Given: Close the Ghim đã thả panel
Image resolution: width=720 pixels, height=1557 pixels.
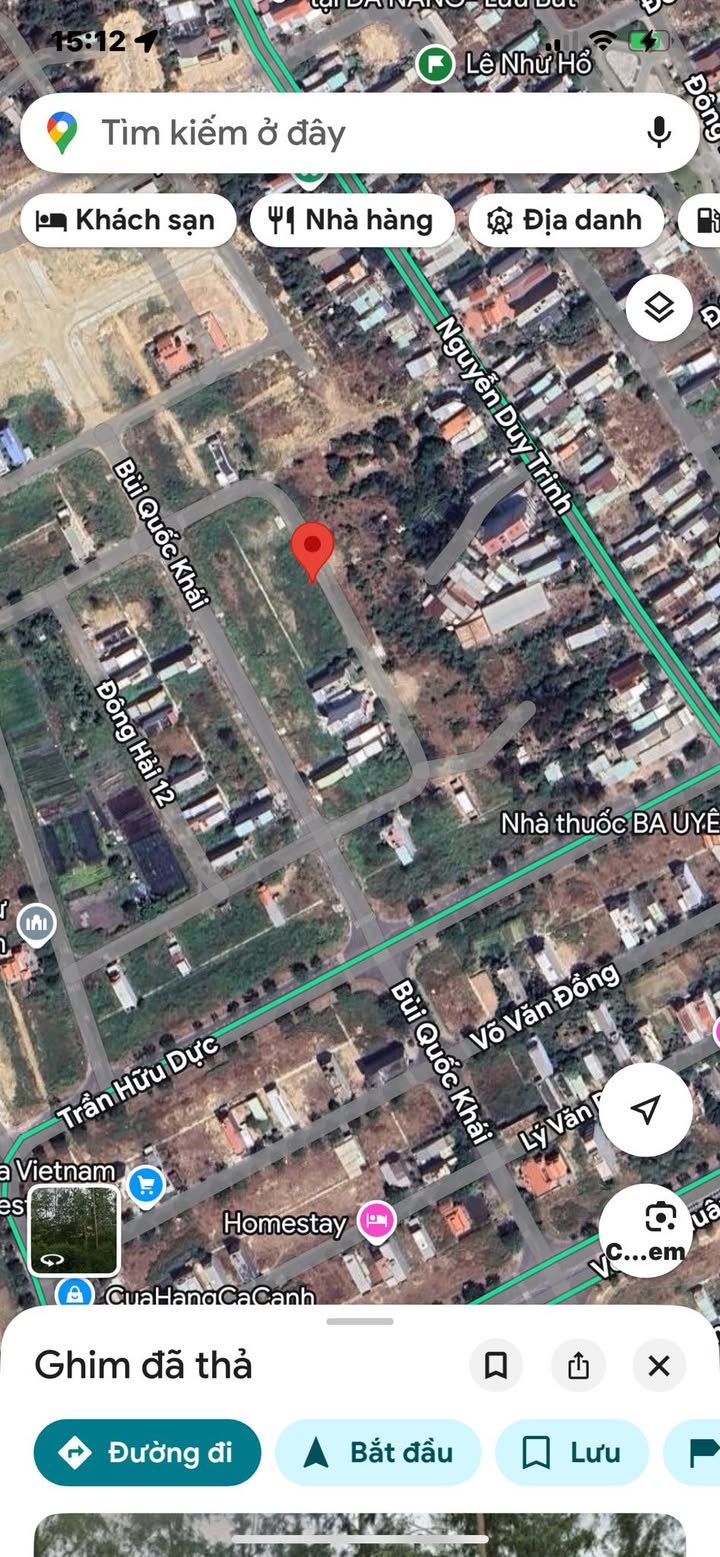Looking at the screenshot, I should point(659,1365).
